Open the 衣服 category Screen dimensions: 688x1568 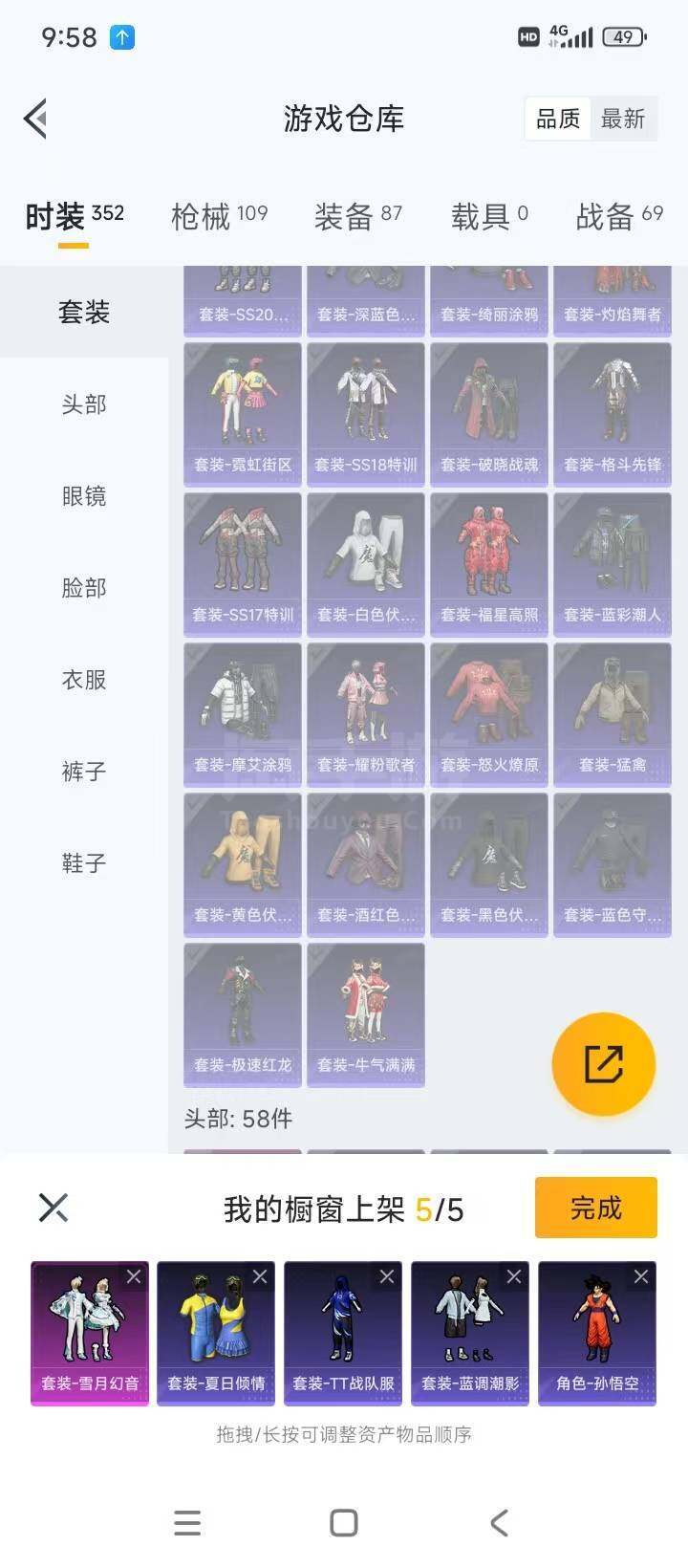pos(84,680)
